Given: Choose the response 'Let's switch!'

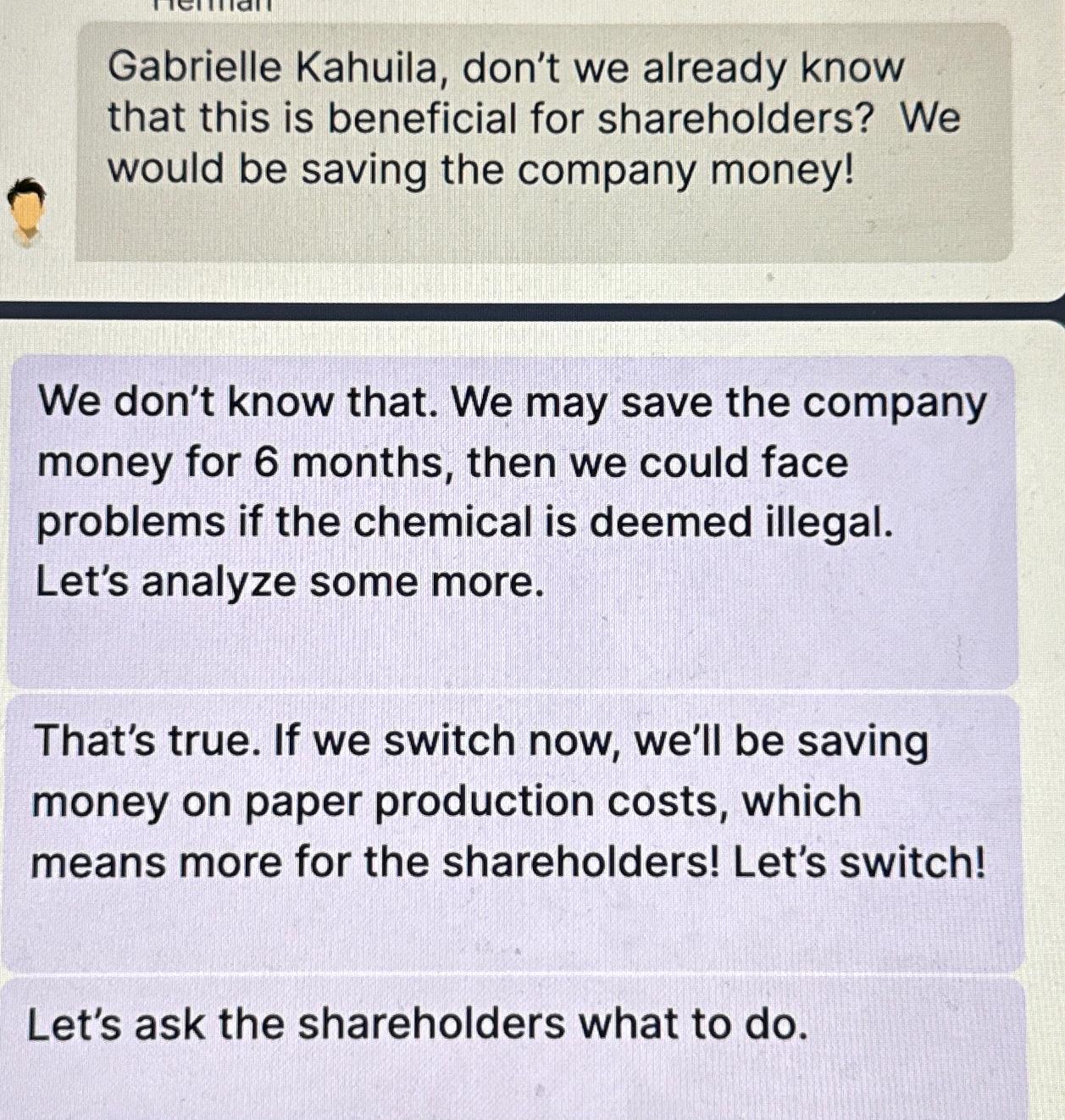Looking at the screenshot, I should tap(512, 830).
